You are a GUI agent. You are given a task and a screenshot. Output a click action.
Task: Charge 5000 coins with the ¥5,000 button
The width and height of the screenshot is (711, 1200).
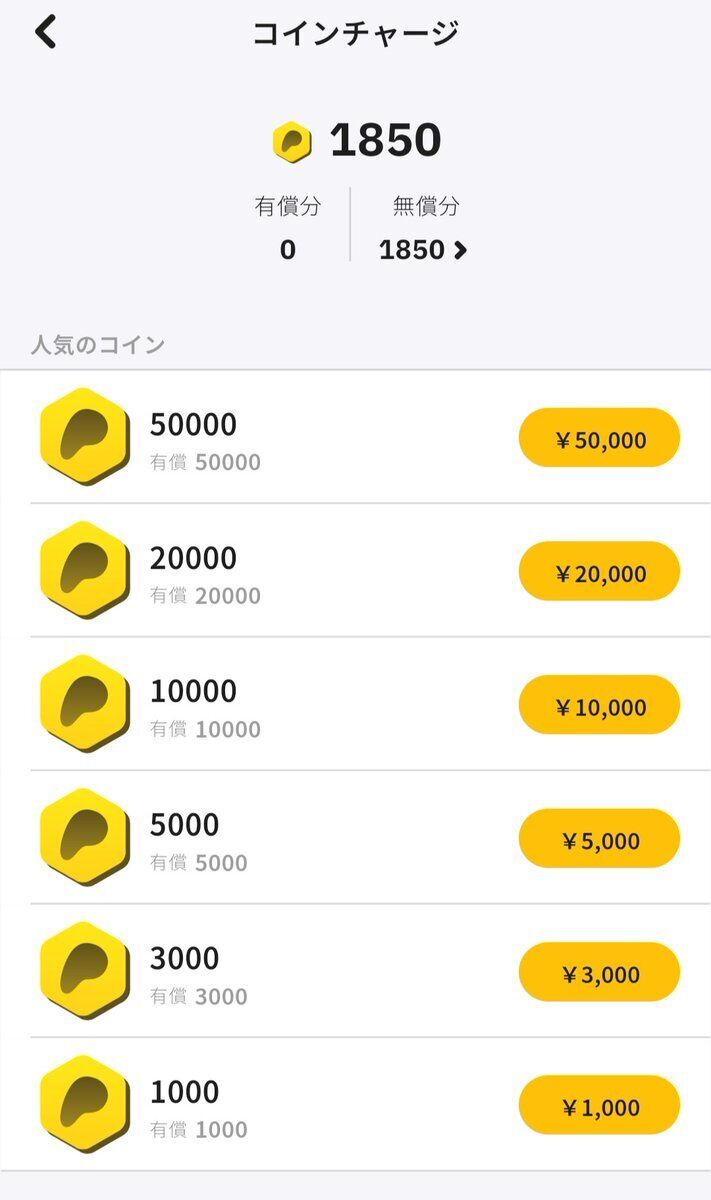pyautogui.click(x=599, y=839)
